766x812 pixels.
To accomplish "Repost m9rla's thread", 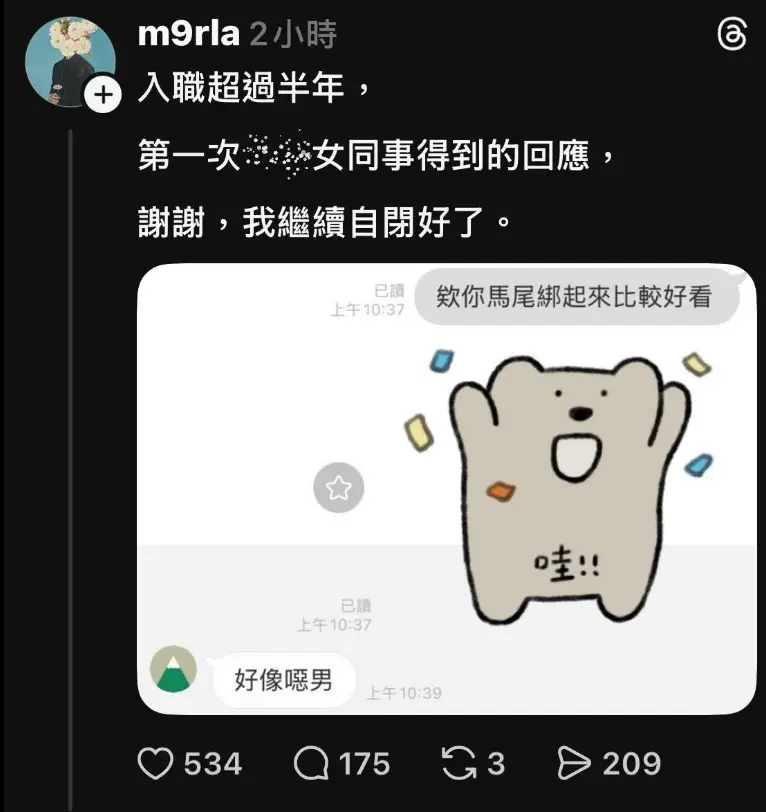I will tap(459, 765).
